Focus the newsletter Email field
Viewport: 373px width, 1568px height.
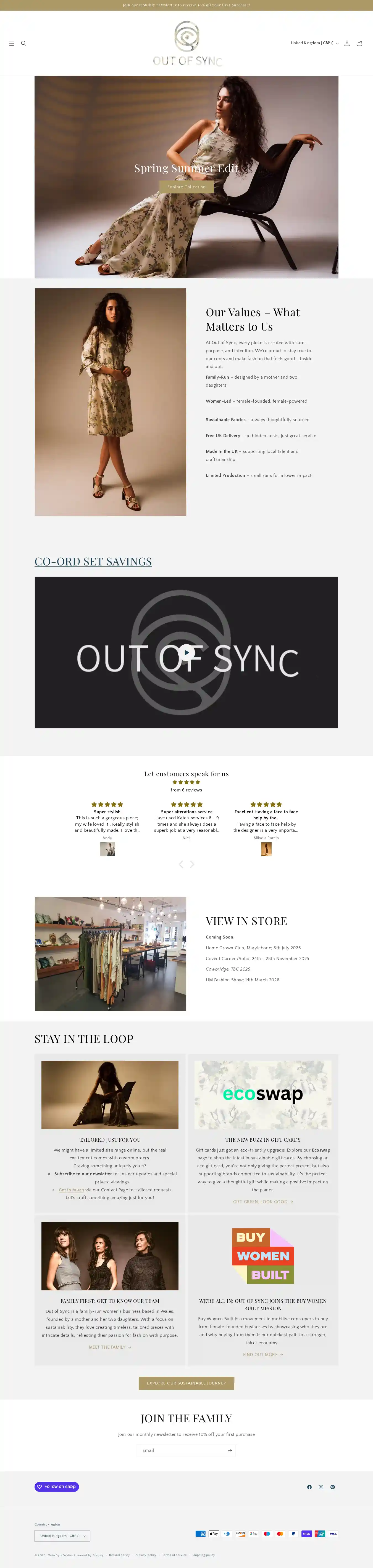click(x=182, y=1450)
